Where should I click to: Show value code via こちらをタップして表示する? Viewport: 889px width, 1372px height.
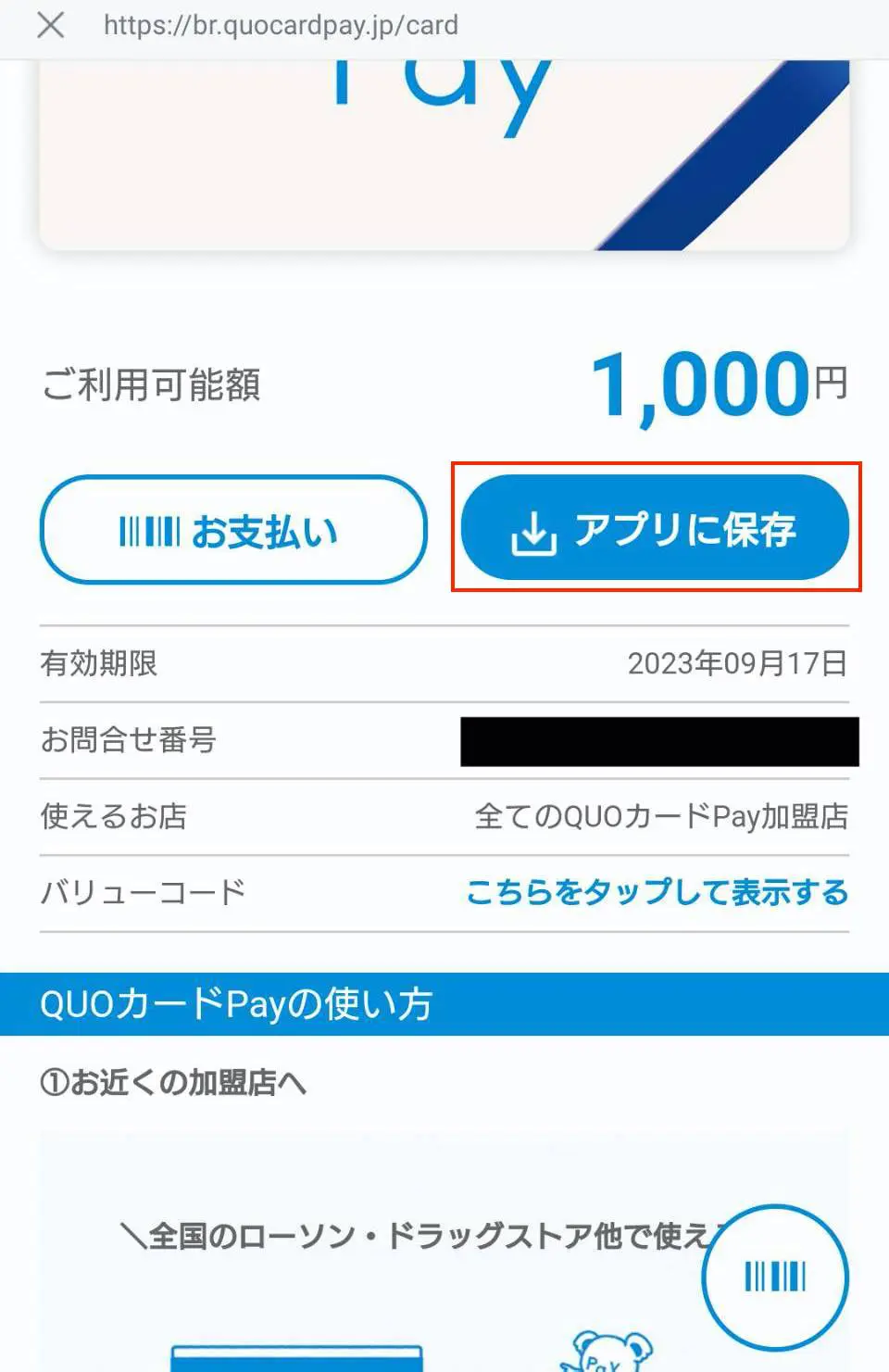657,892
